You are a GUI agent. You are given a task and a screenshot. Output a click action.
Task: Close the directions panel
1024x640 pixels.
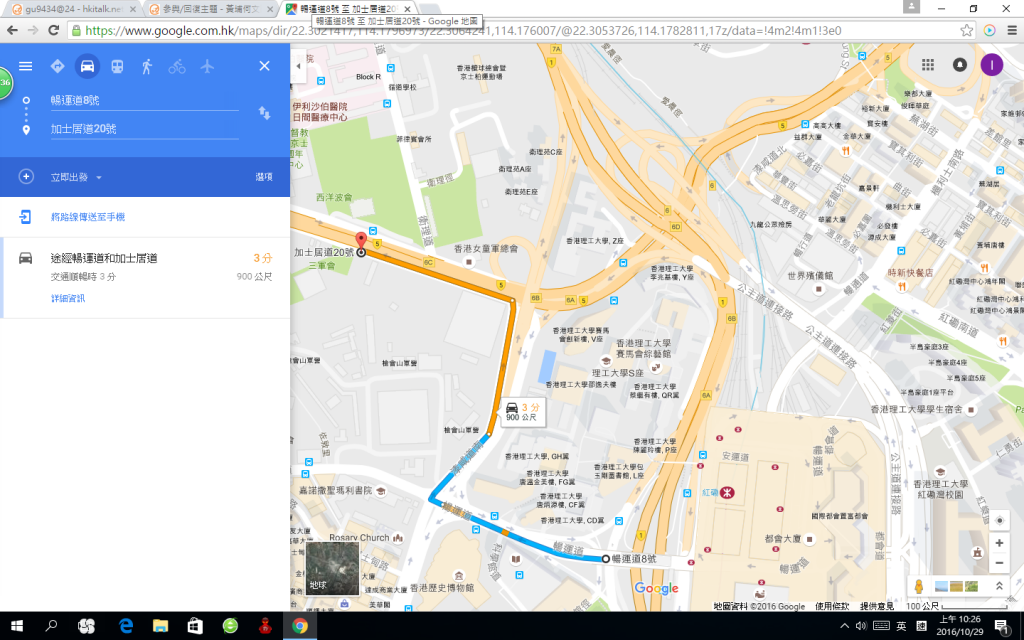click(264, 66)
